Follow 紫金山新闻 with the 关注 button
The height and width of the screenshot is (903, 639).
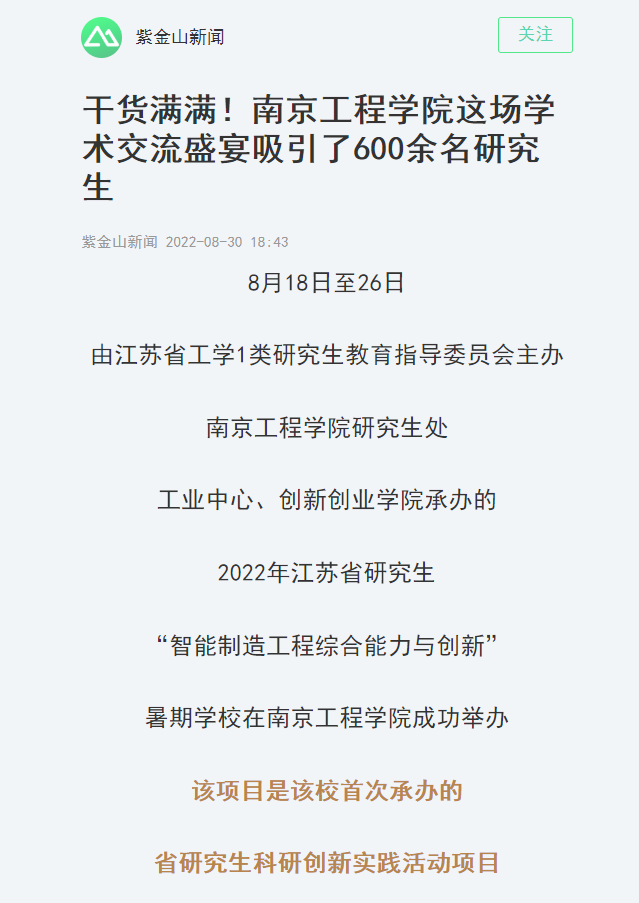535,35
